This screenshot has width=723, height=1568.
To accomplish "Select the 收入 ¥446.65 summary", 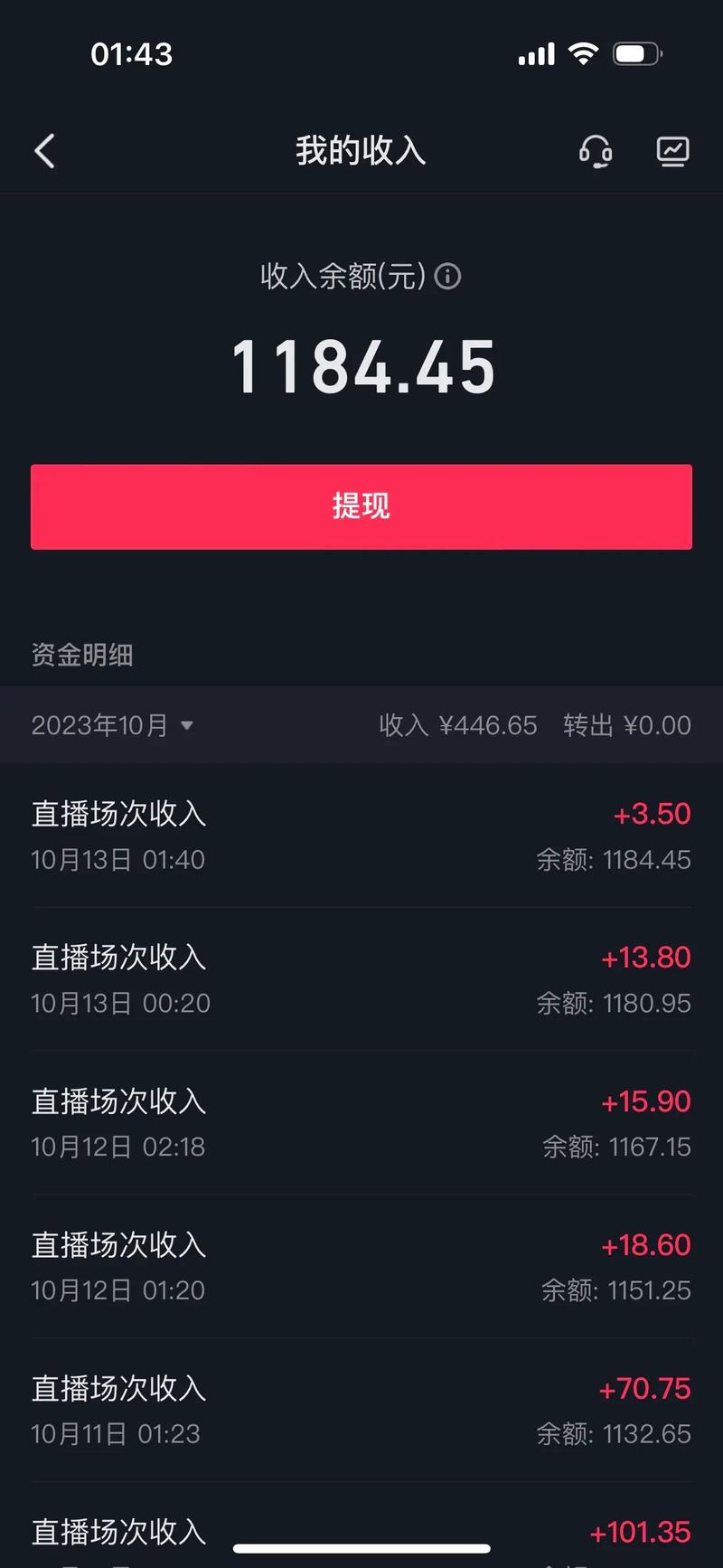I will pos(457,725).
